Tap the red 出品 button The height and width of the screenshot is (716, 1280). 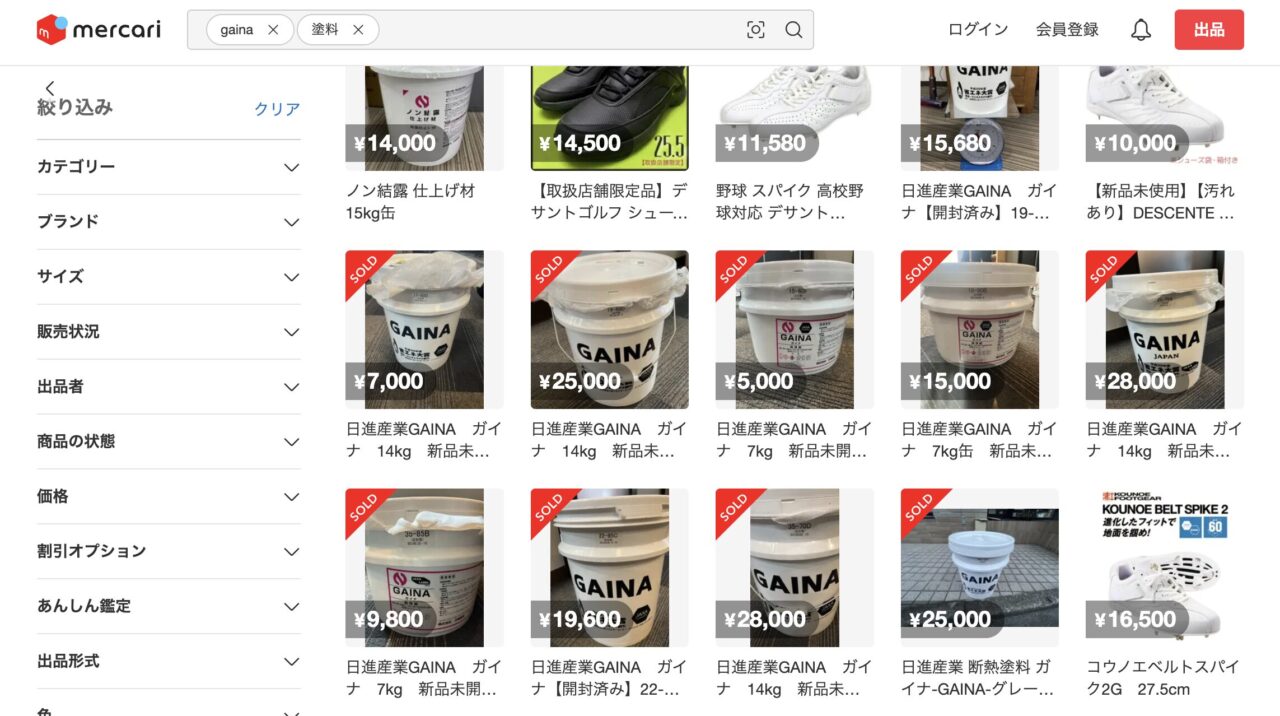(x=1209, y=30)
